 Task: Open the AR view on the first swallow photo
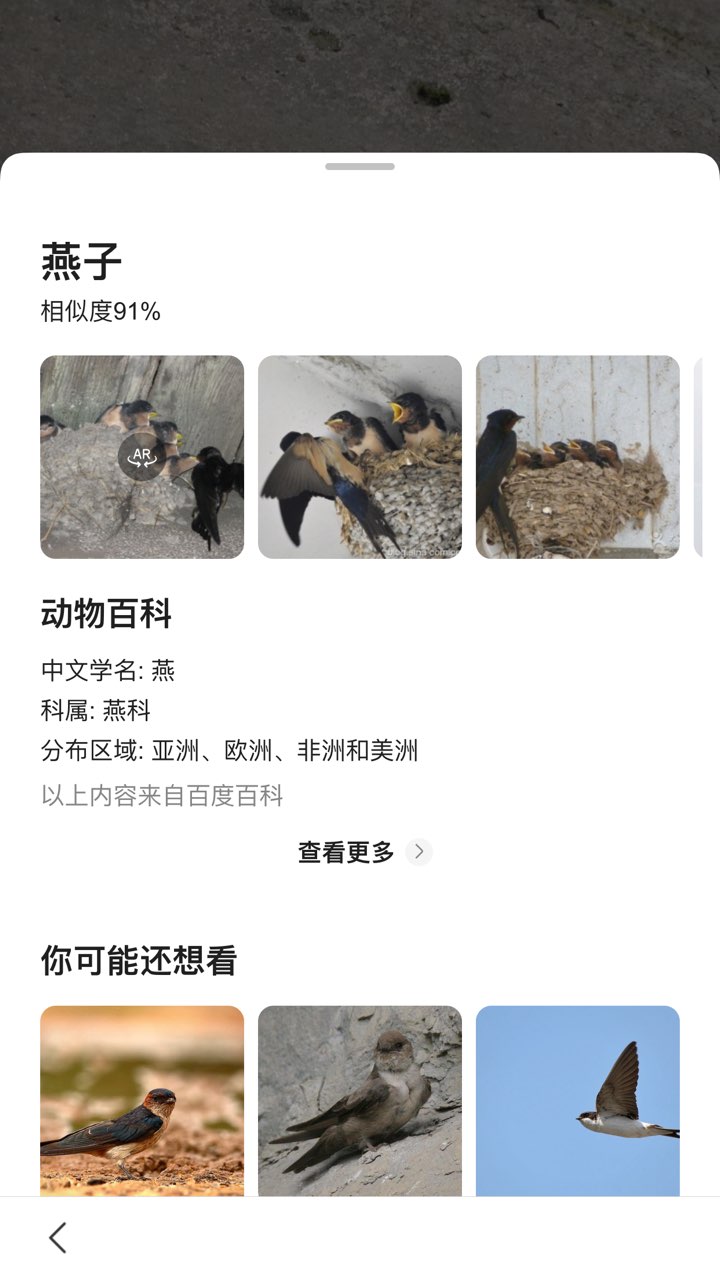[x=142, y=457]
